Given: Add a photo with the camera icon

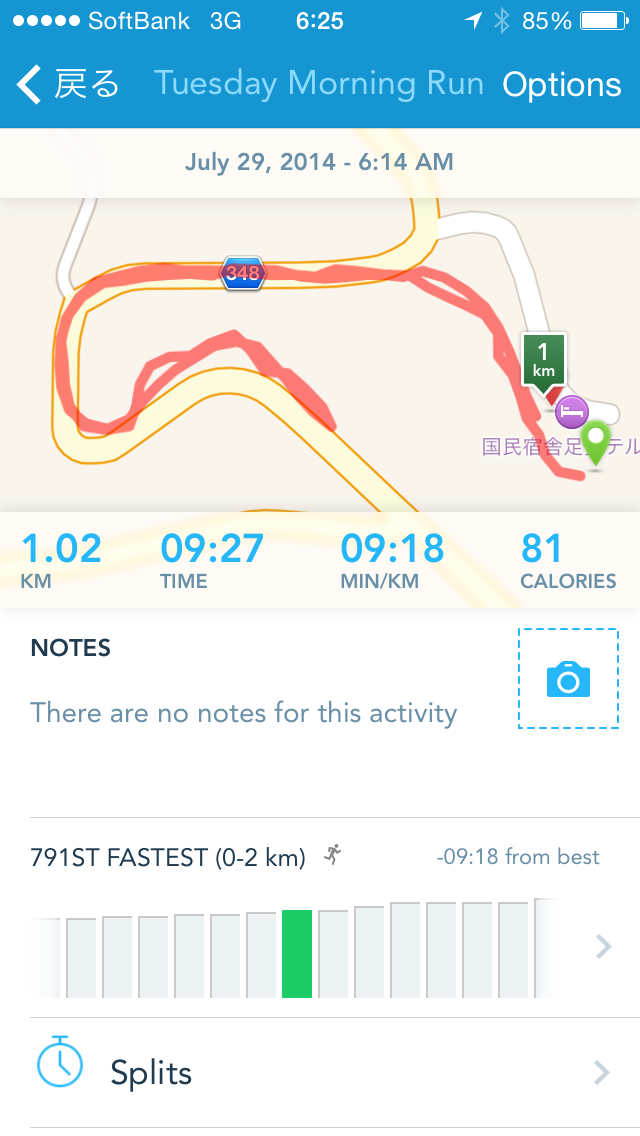Looking at the screenshot, I should coord(568,679).
